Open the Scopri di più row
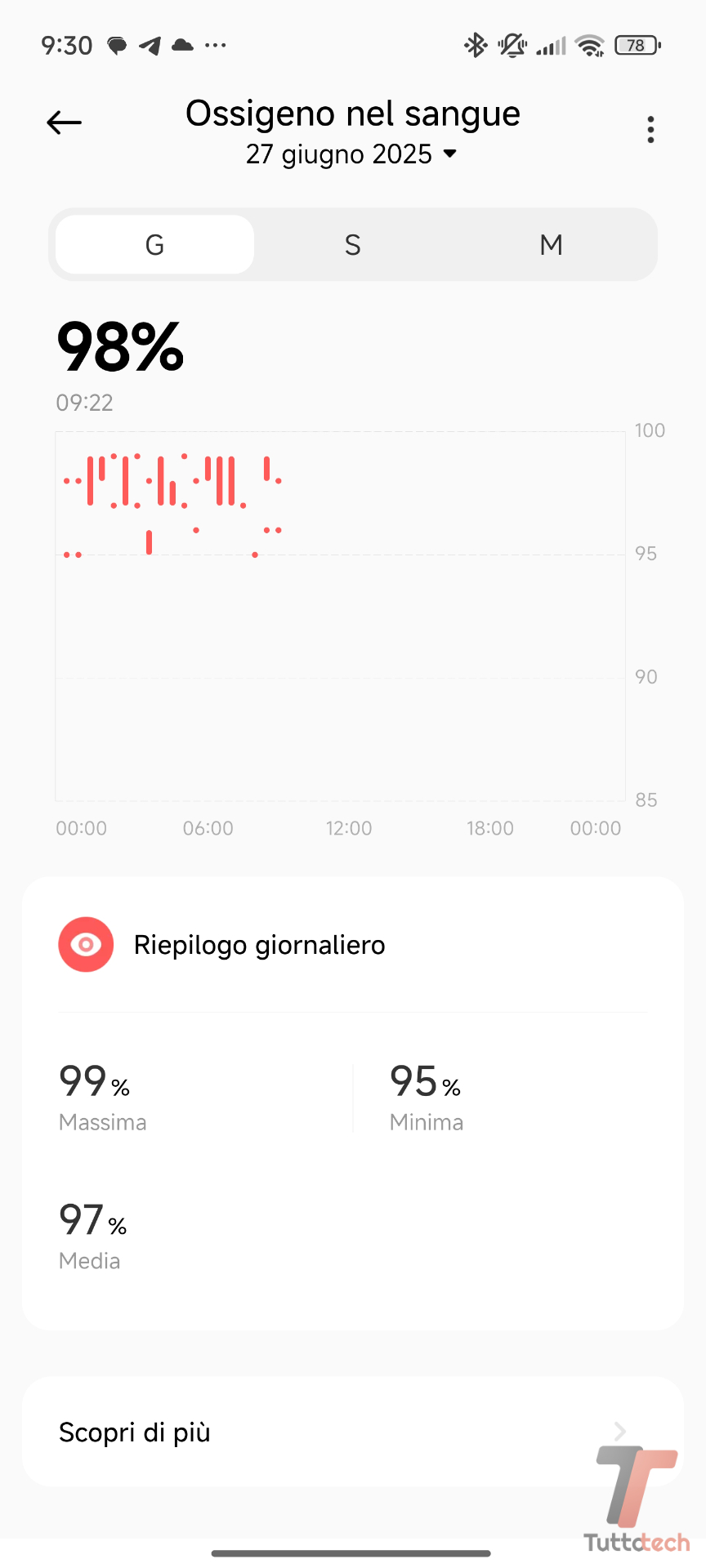706x1568 pixels. click(x=352, y=1432)
